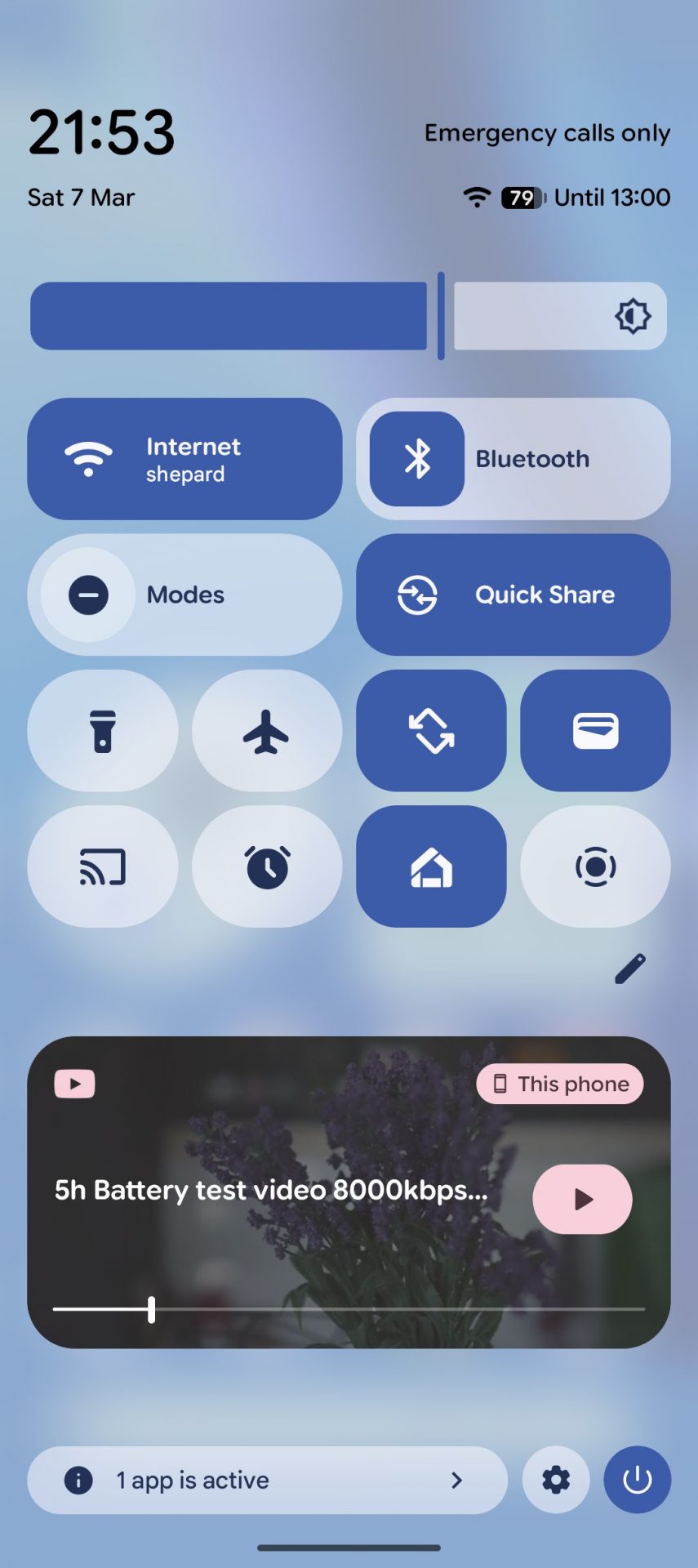Turn off Quick Share

[x=513, y=595]
